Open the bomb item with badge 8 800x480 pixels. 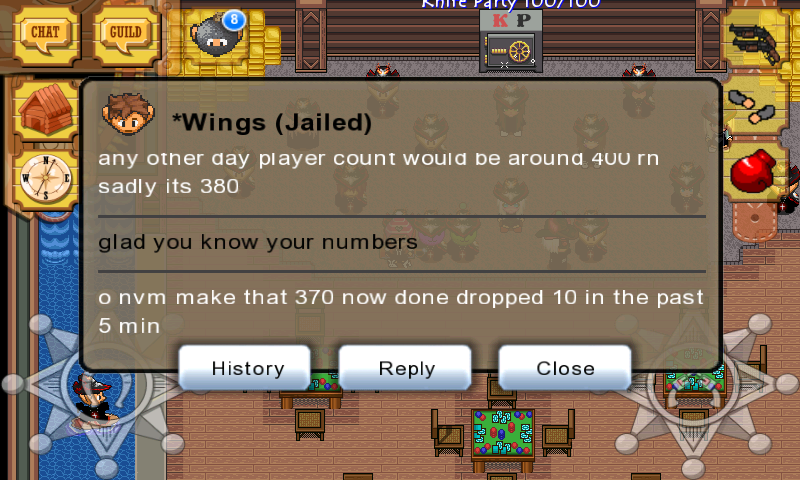pos(212,36)
